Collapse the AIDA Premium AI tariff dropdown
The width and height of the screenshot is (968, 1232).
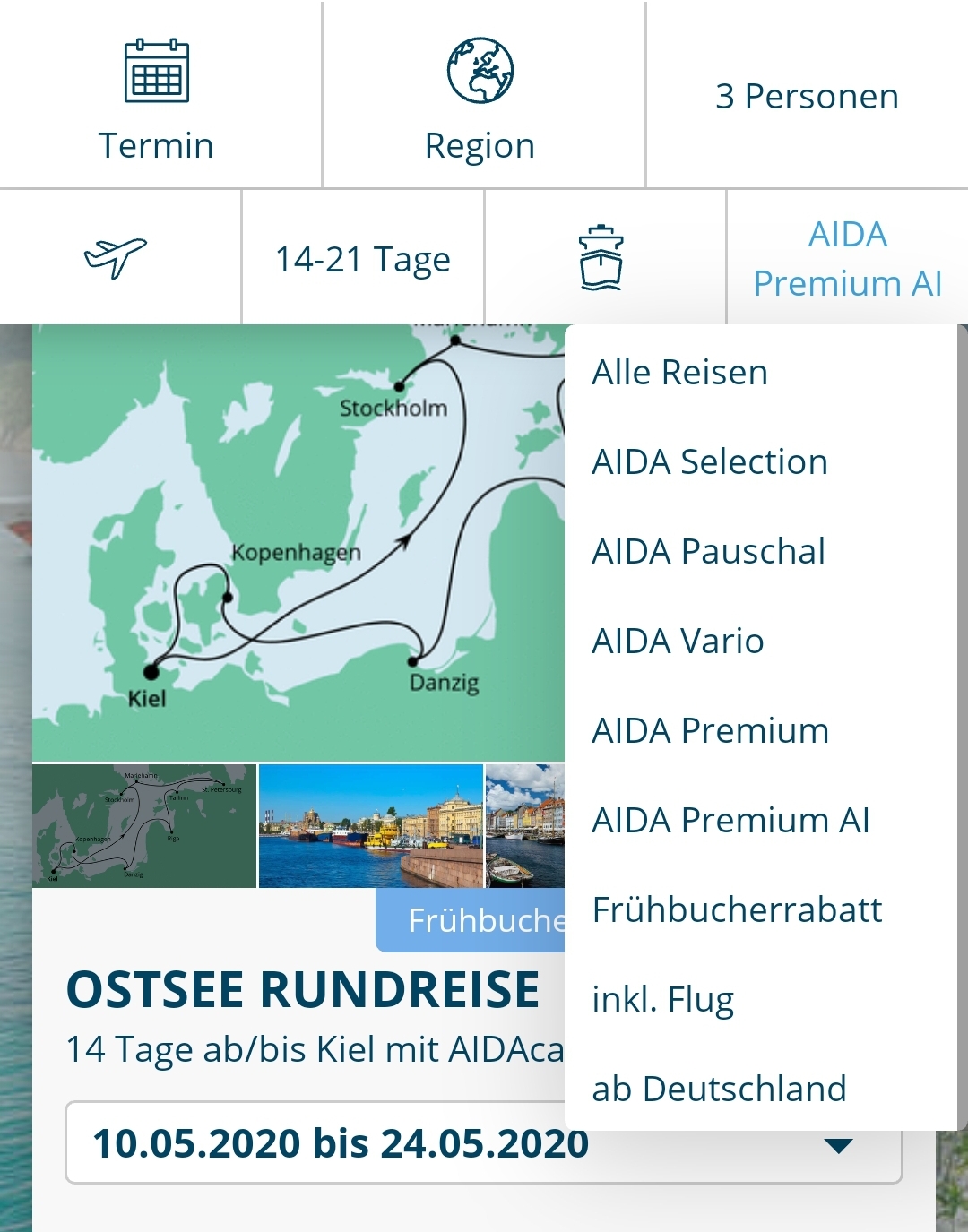click(847, 258)
